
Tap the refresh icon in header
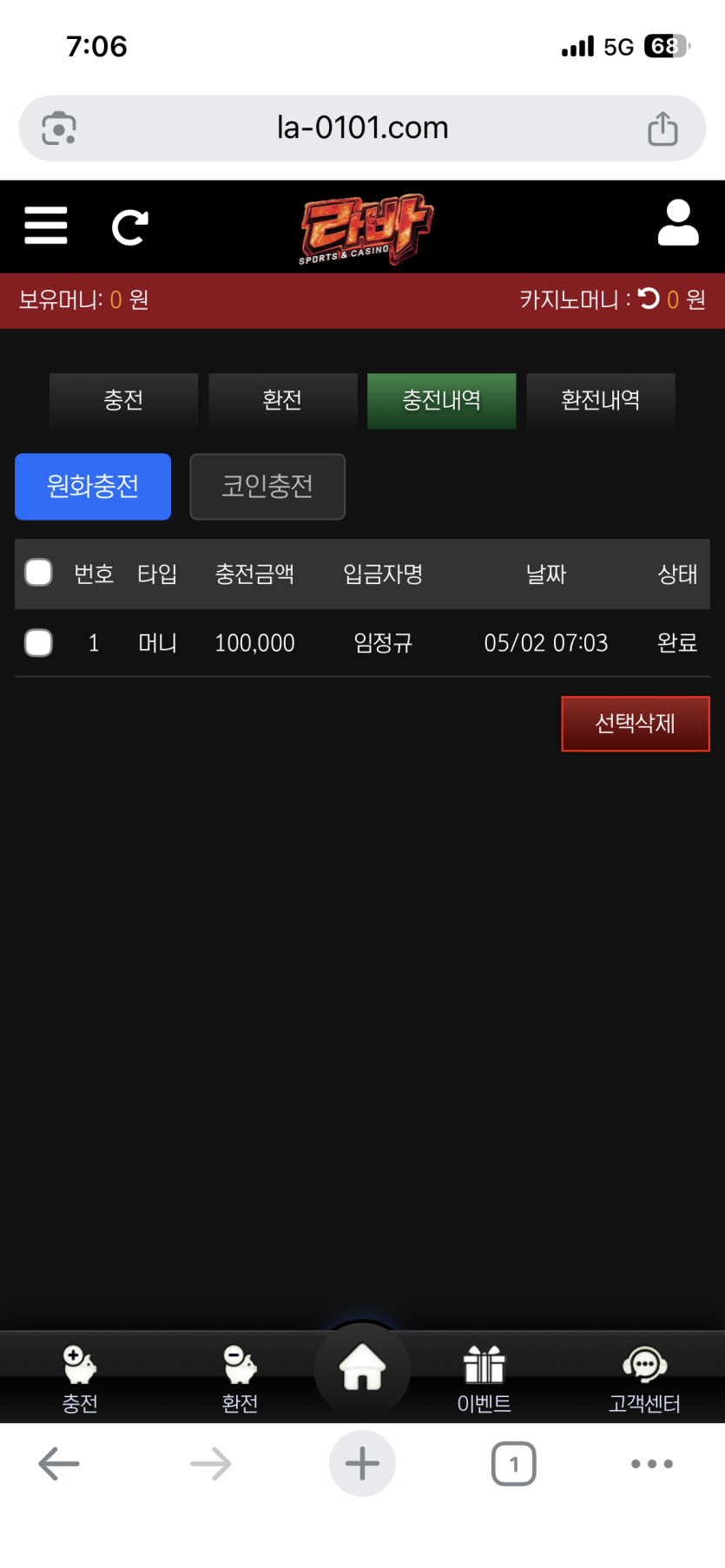tap(130, 227)
